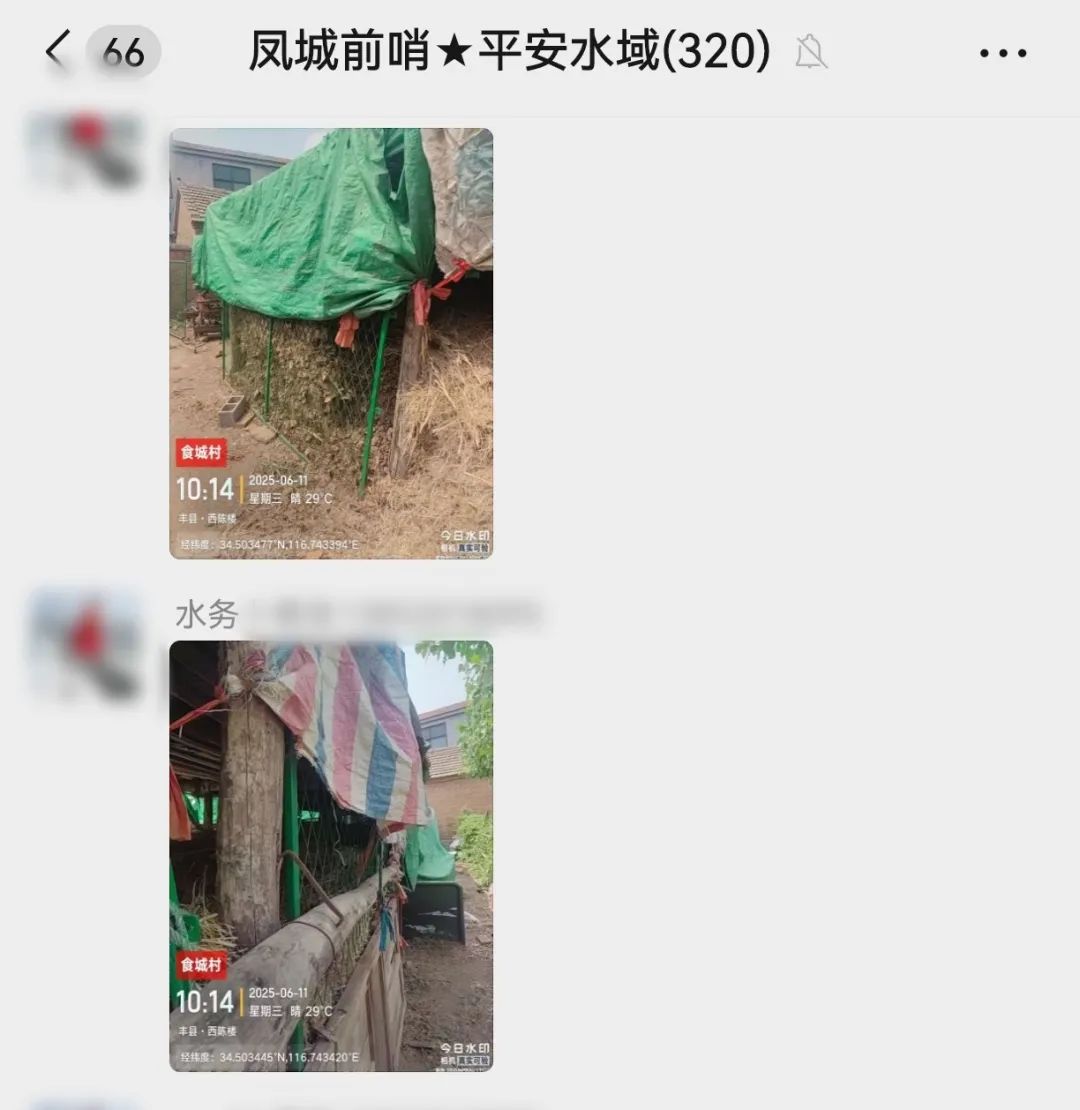
Task: Go back to the chat list
Action: [60, 50]
